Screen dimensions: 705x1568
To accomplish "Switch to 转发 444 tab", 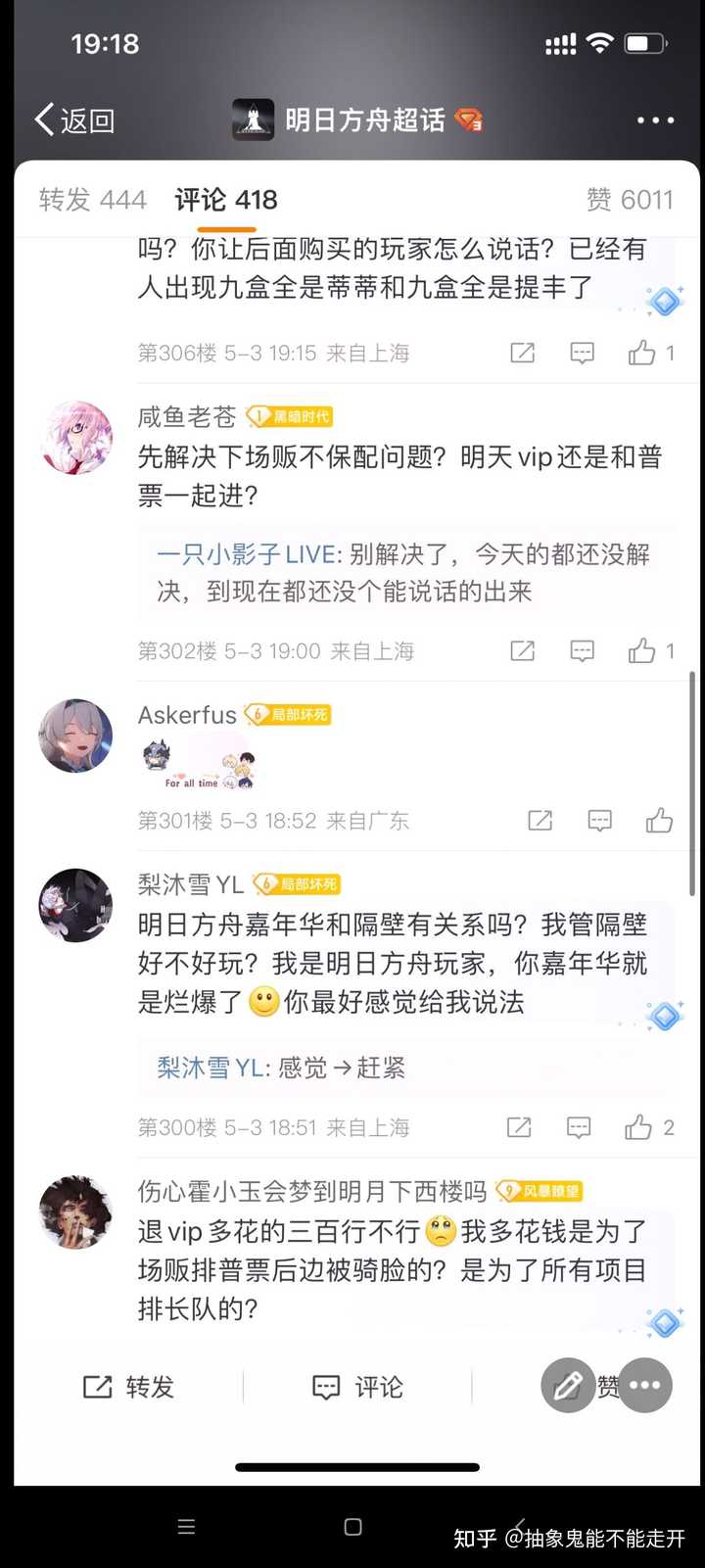I will pos(92,200).
